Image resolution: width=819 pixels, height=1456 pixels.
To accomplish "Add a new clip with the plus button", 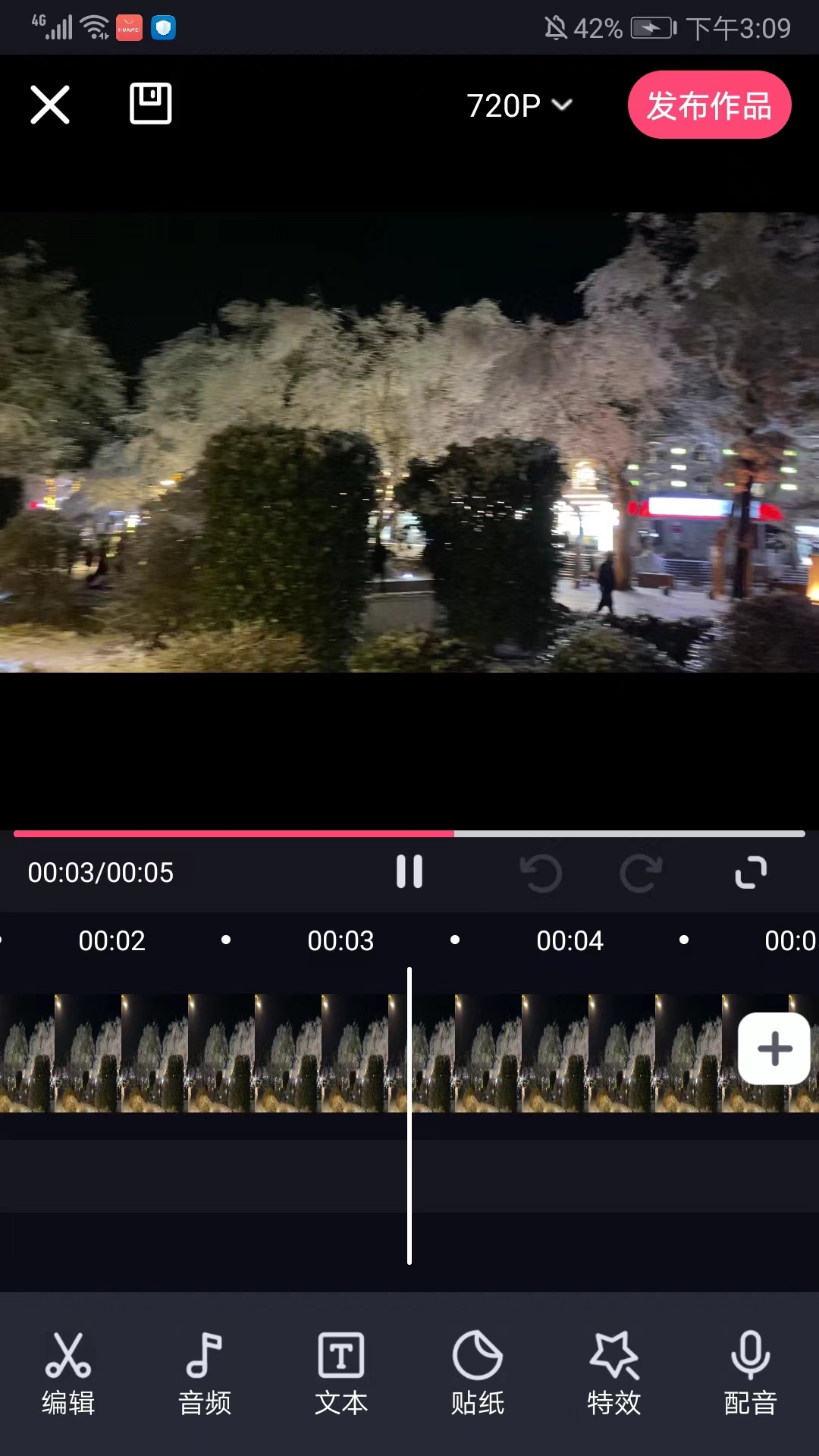I will point(774,1049).
